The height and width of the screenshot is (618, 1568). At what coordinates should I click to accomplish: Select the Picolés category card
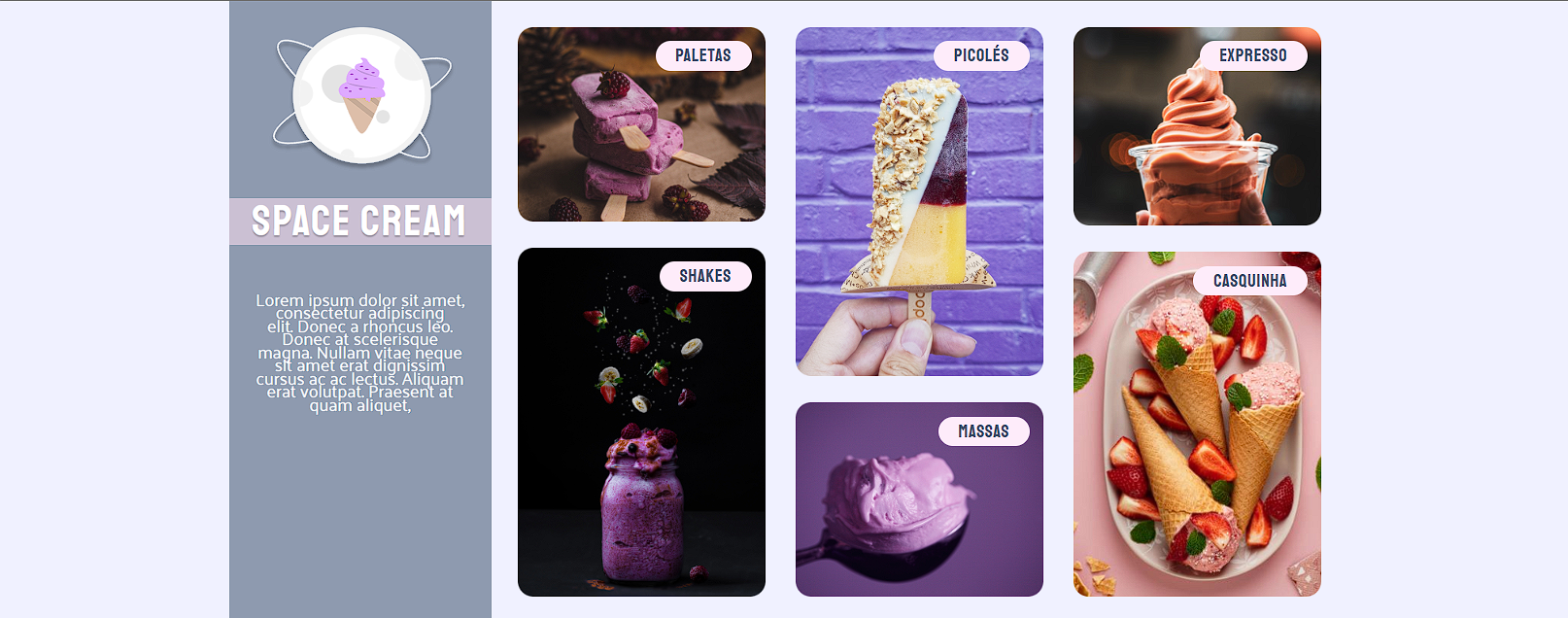[919, 201]
